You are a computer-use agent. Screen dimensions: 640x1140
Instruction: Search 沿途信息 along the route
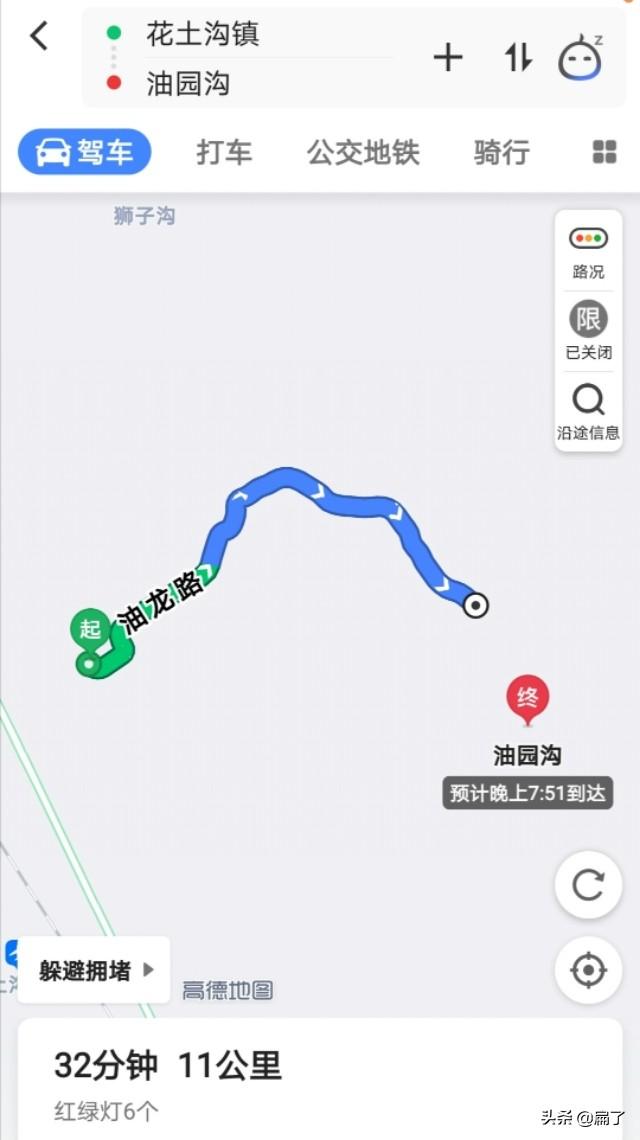(x=588, y=411)
